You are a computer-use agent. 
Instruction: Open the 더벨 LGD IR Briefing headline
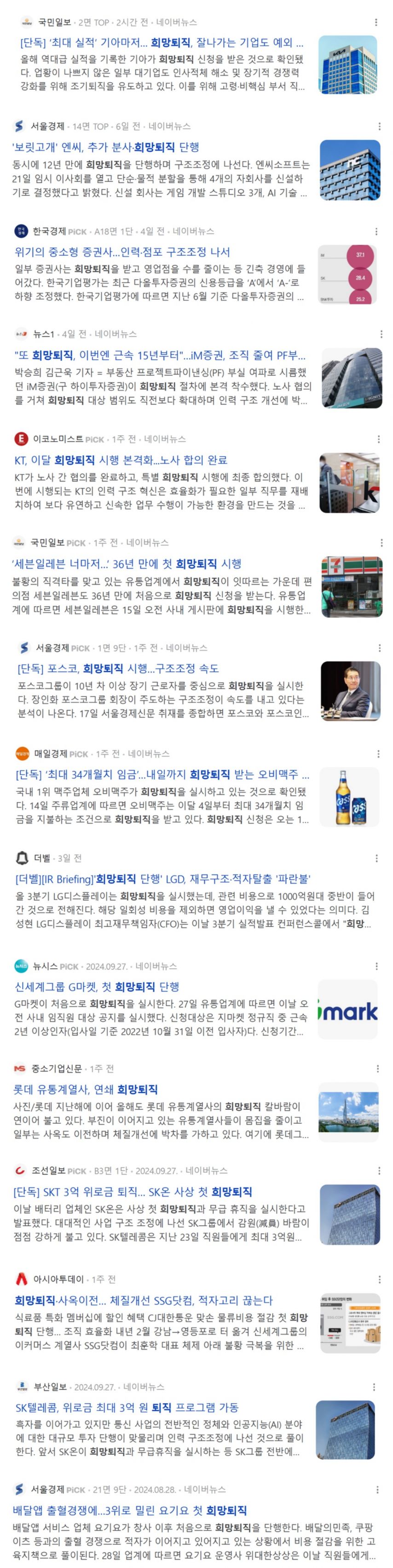(x=162, y=878)
